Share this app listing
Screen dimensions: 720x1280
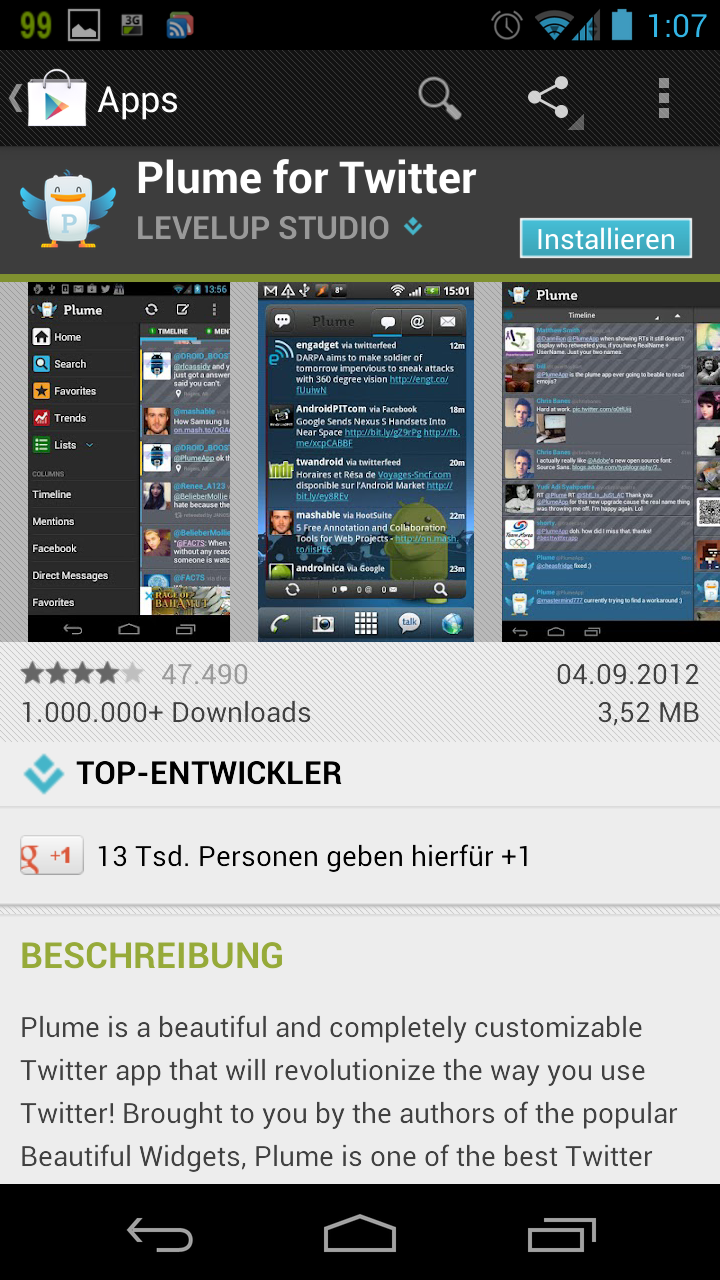[551, 99]
